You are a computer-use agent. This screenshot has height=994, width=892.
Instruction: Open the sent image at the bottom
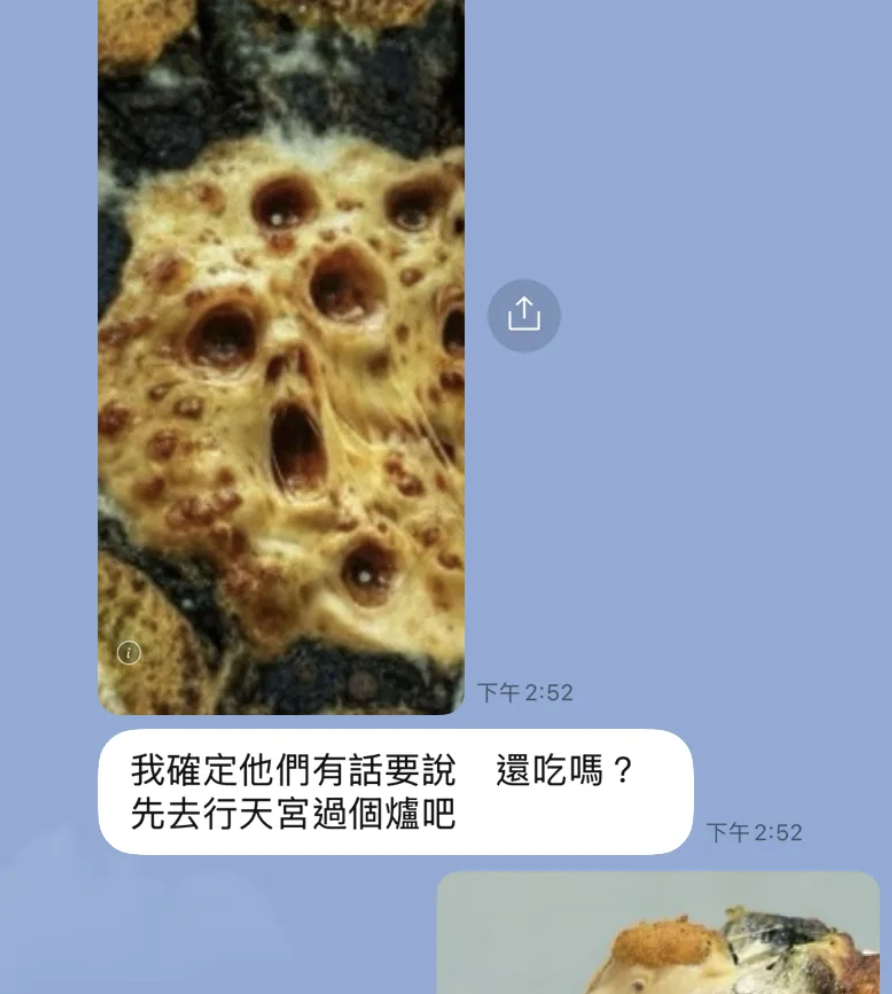point(657,934)
